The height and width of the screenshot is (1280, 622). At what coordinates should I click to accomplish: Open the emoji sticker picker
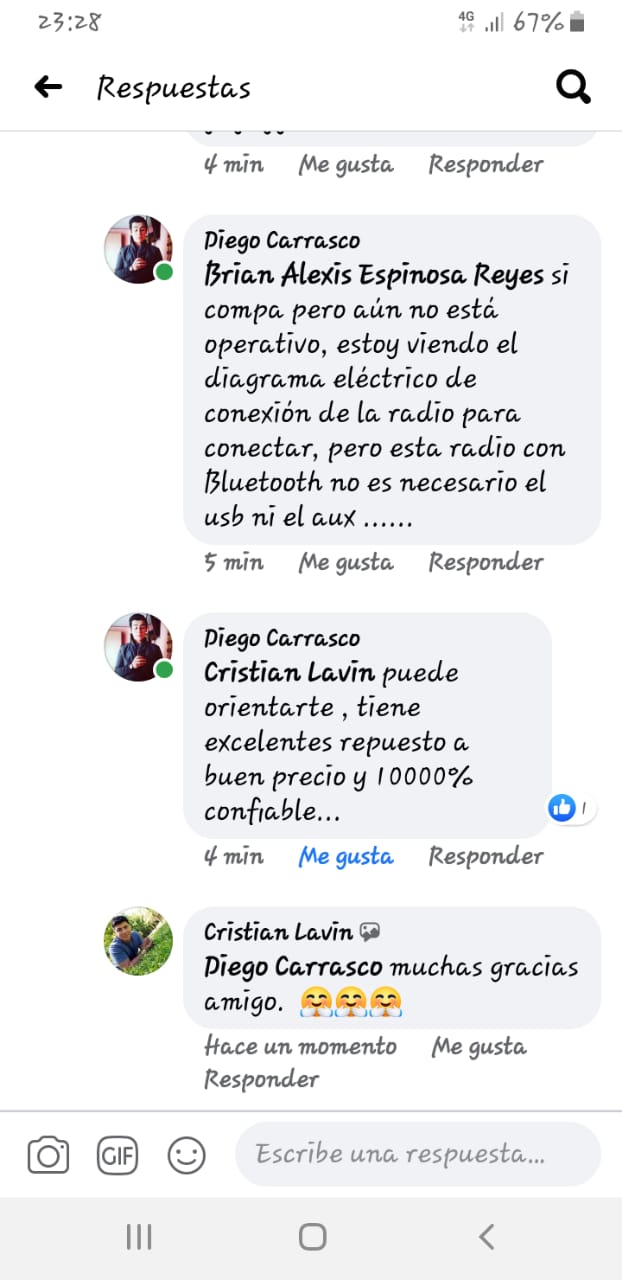coord(186,1157)
